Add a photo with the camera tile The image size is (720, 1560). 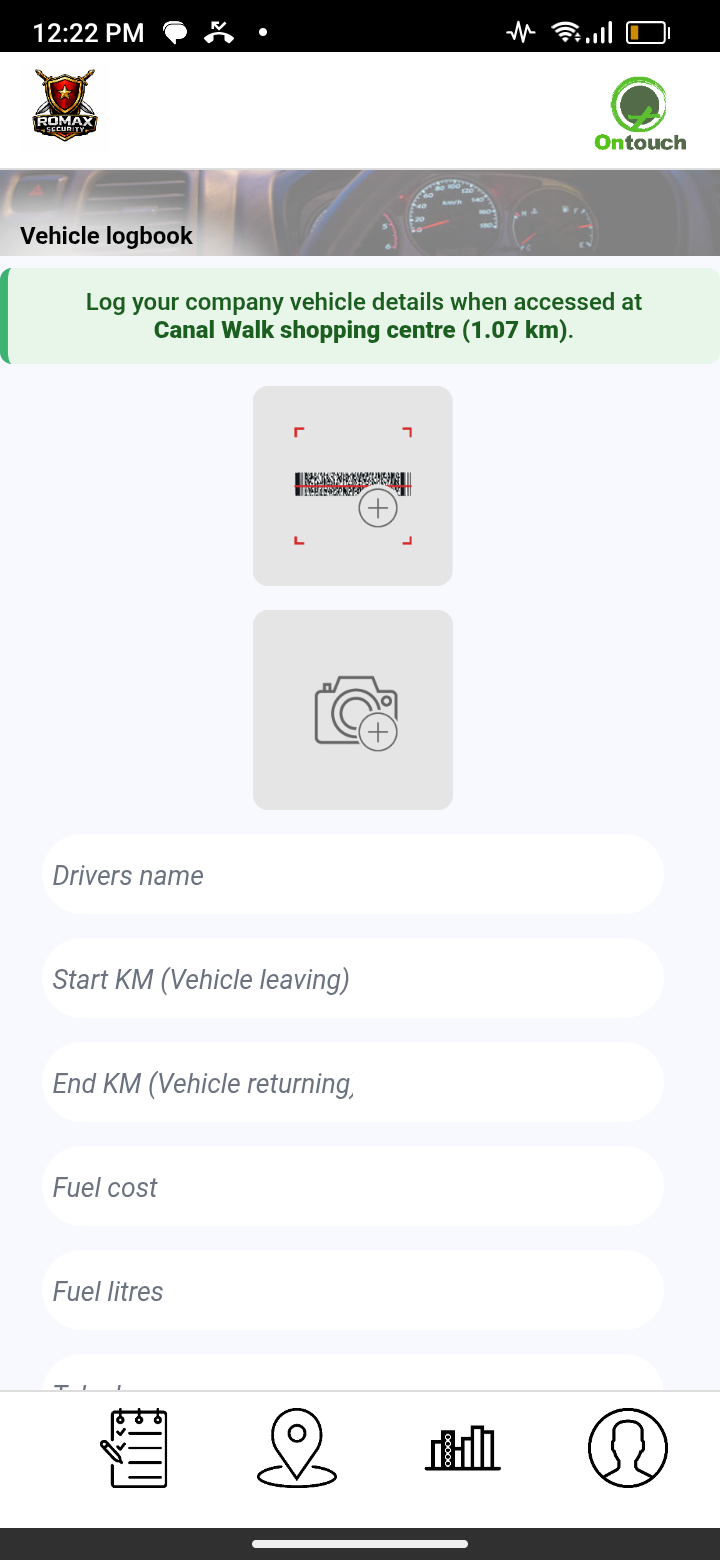pyautogui.click(x=352, y=710)
